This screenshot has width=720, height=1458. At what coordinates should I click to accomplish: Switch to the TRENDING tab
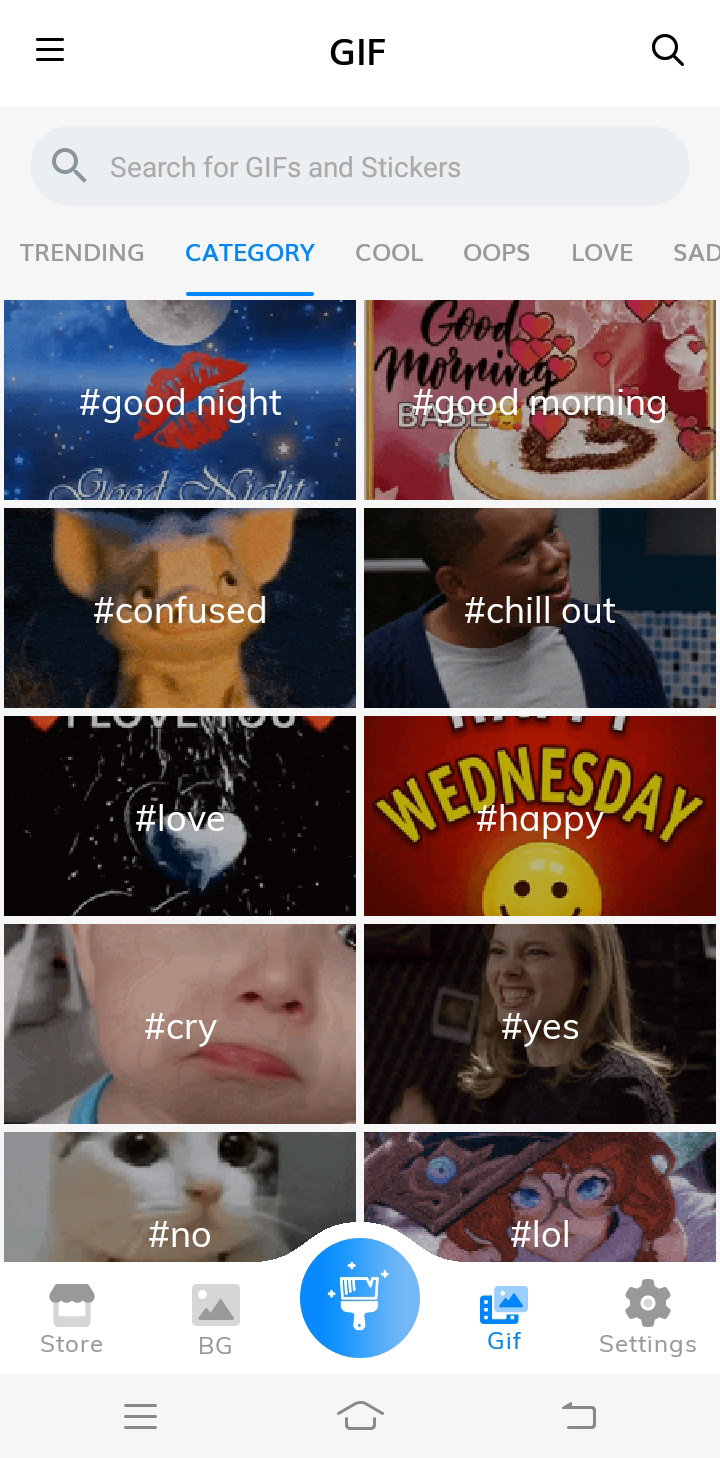[82, 253]
